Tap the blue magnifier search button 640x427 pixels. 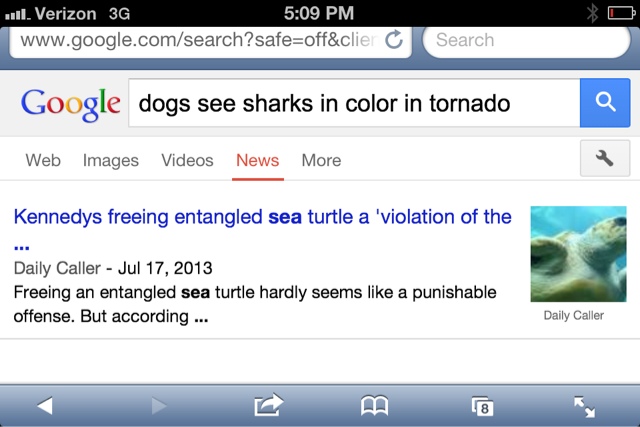tap(605, 102)
